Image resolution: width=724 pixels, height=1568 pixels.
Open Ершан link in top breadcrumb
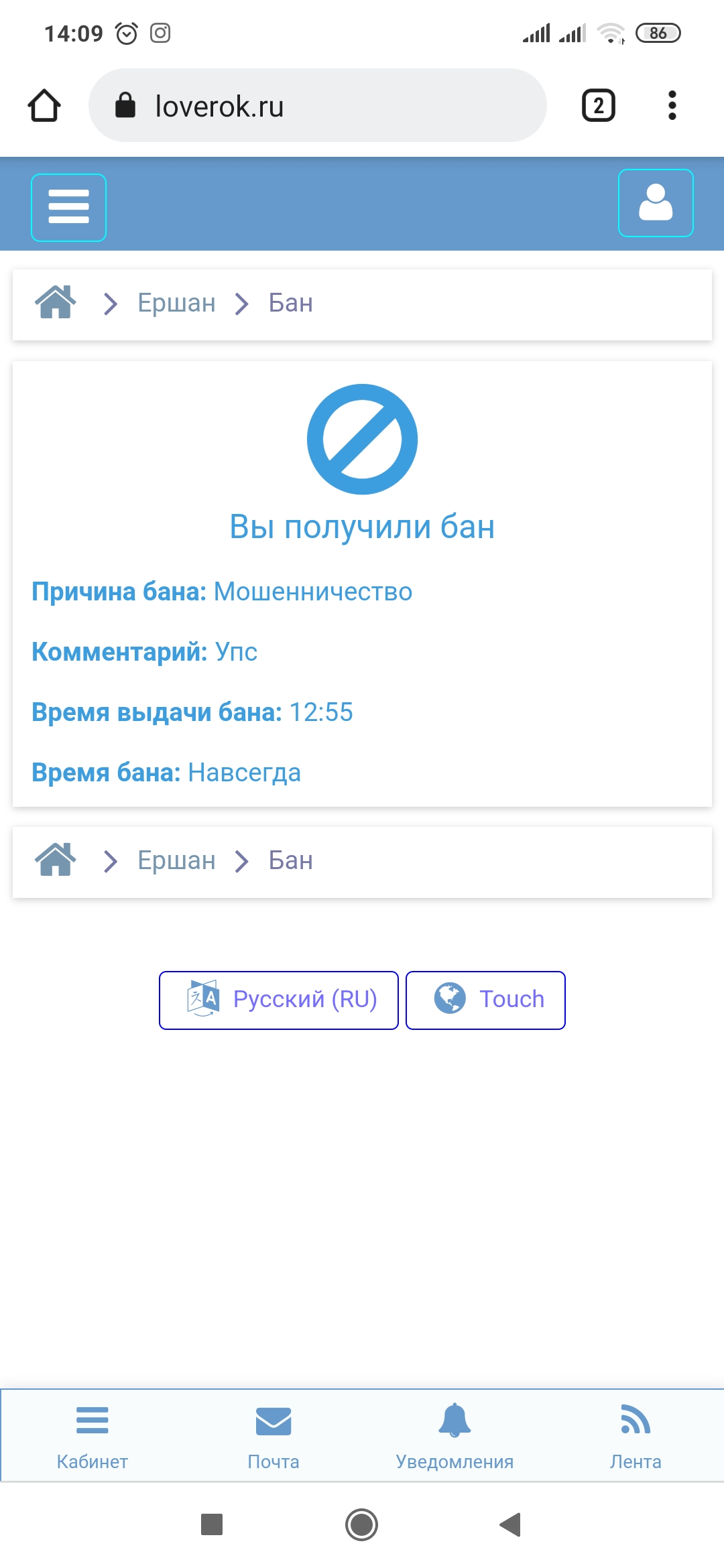click(176, 303)
